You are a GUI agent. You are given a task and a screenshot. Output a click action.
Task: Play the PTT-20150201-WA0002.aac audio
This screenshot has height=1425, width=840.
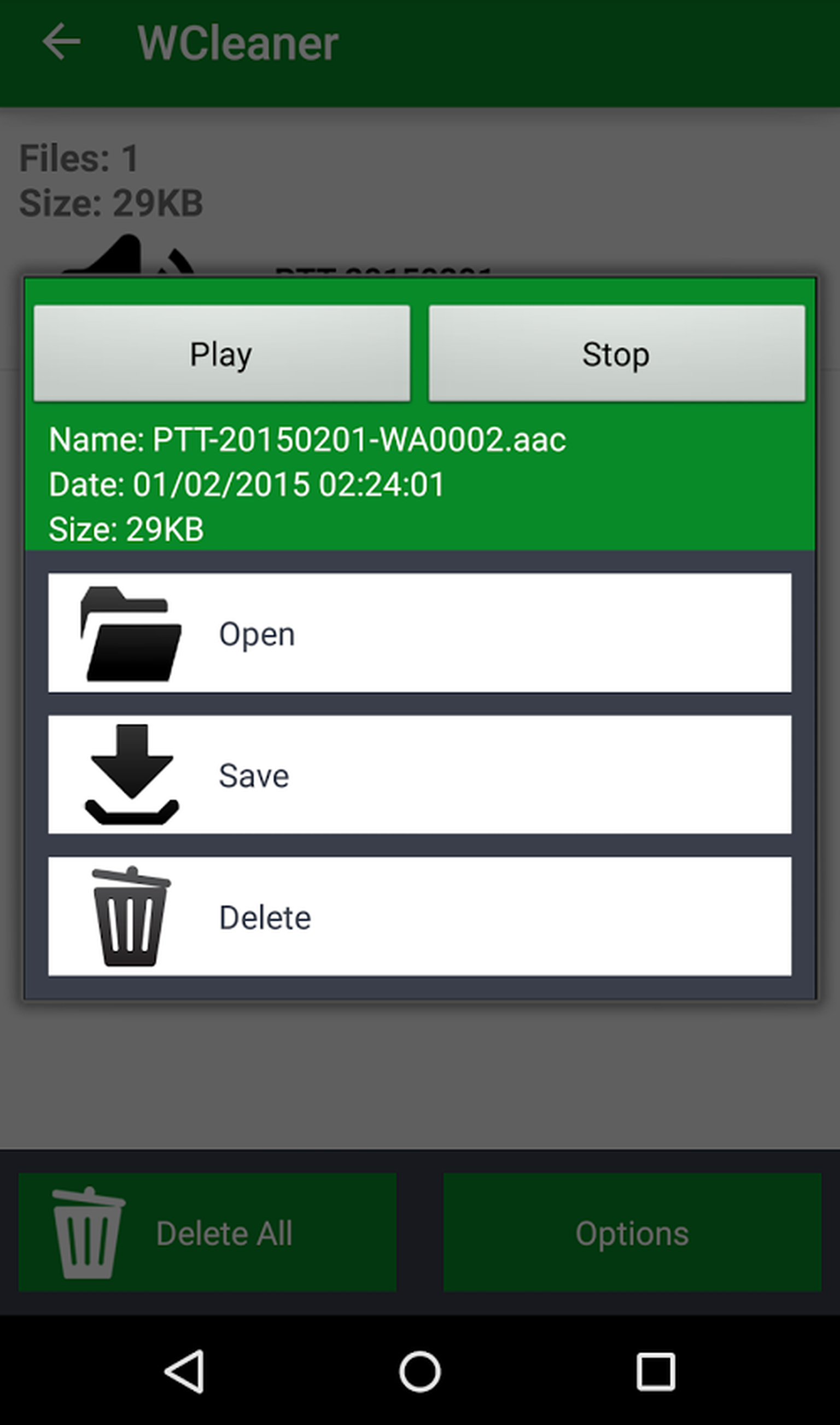tap(221, 353)
